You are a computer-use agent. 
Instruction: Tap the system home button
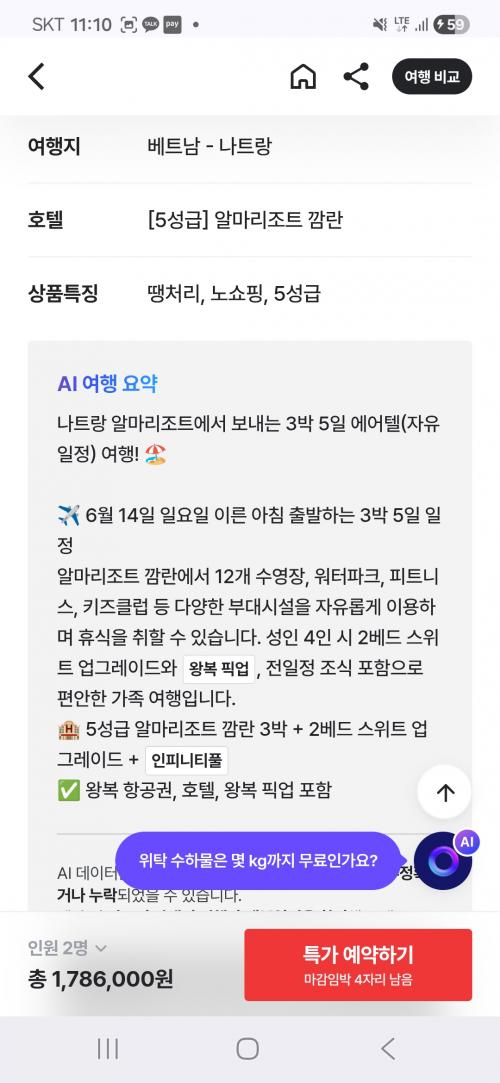(247, 1048)
